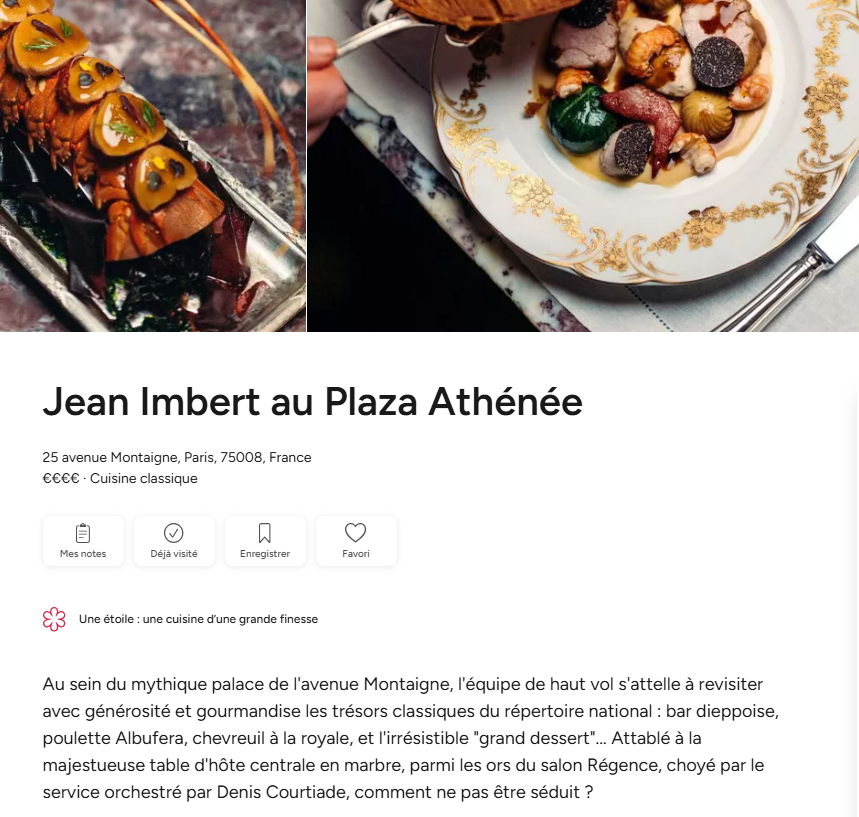Tap Enregistrer to save this restaurant

coord(265,541)
